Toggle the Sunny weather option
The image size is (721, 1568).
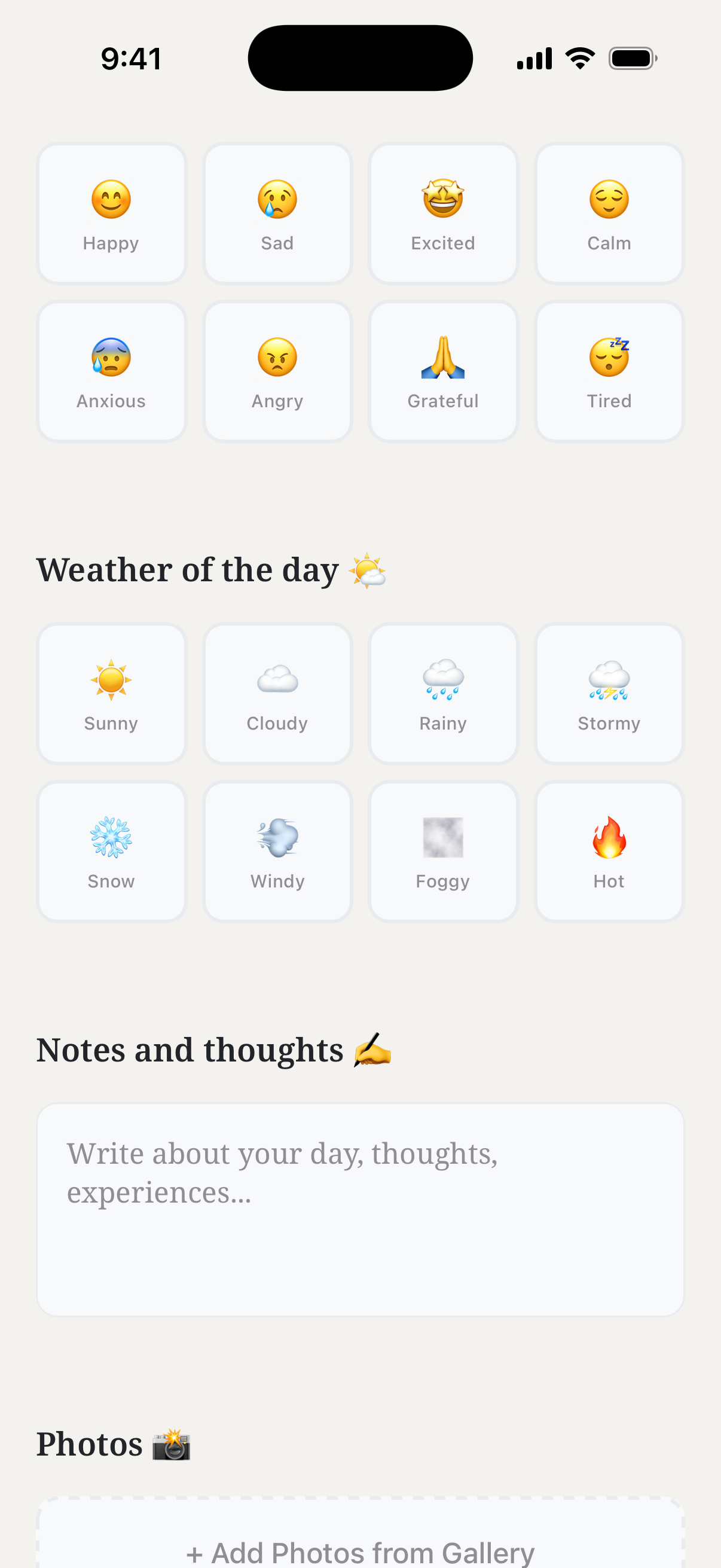tap(111, 693)
